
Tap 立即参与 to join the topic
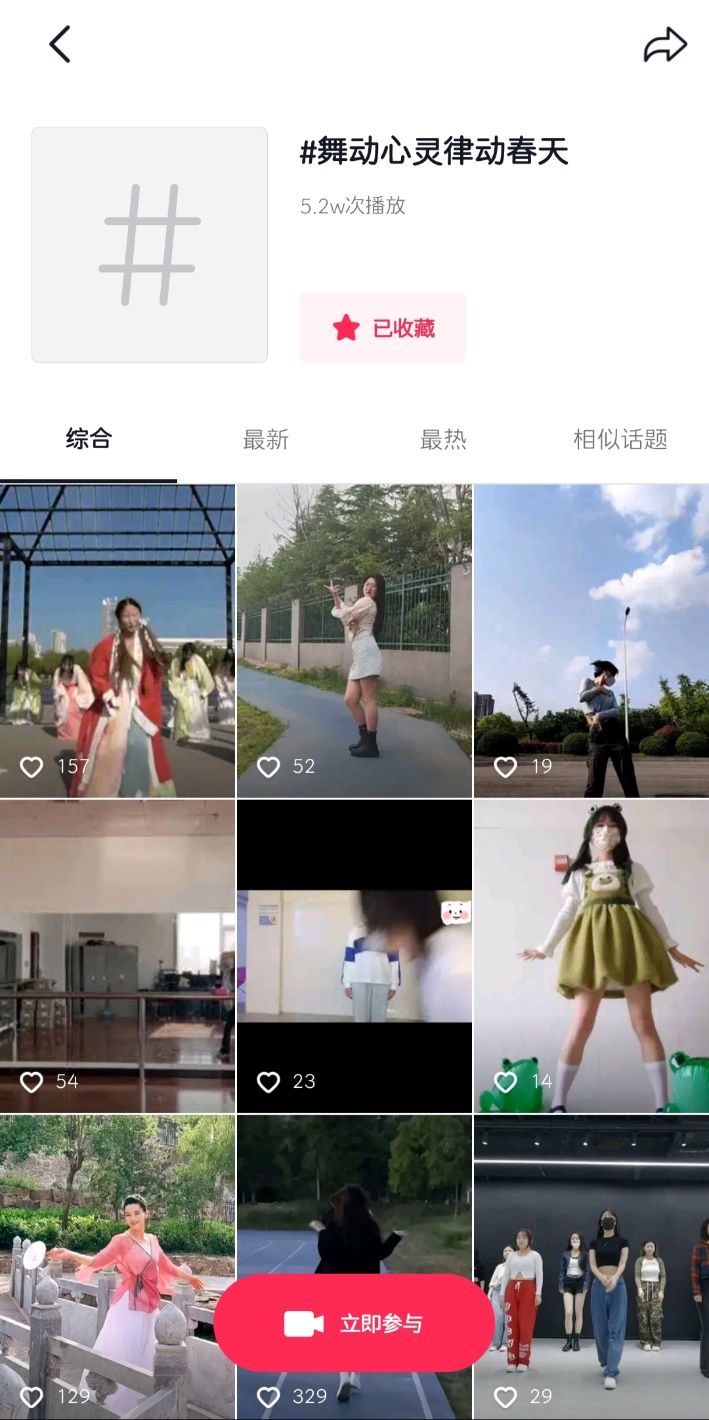point(353,1323)
